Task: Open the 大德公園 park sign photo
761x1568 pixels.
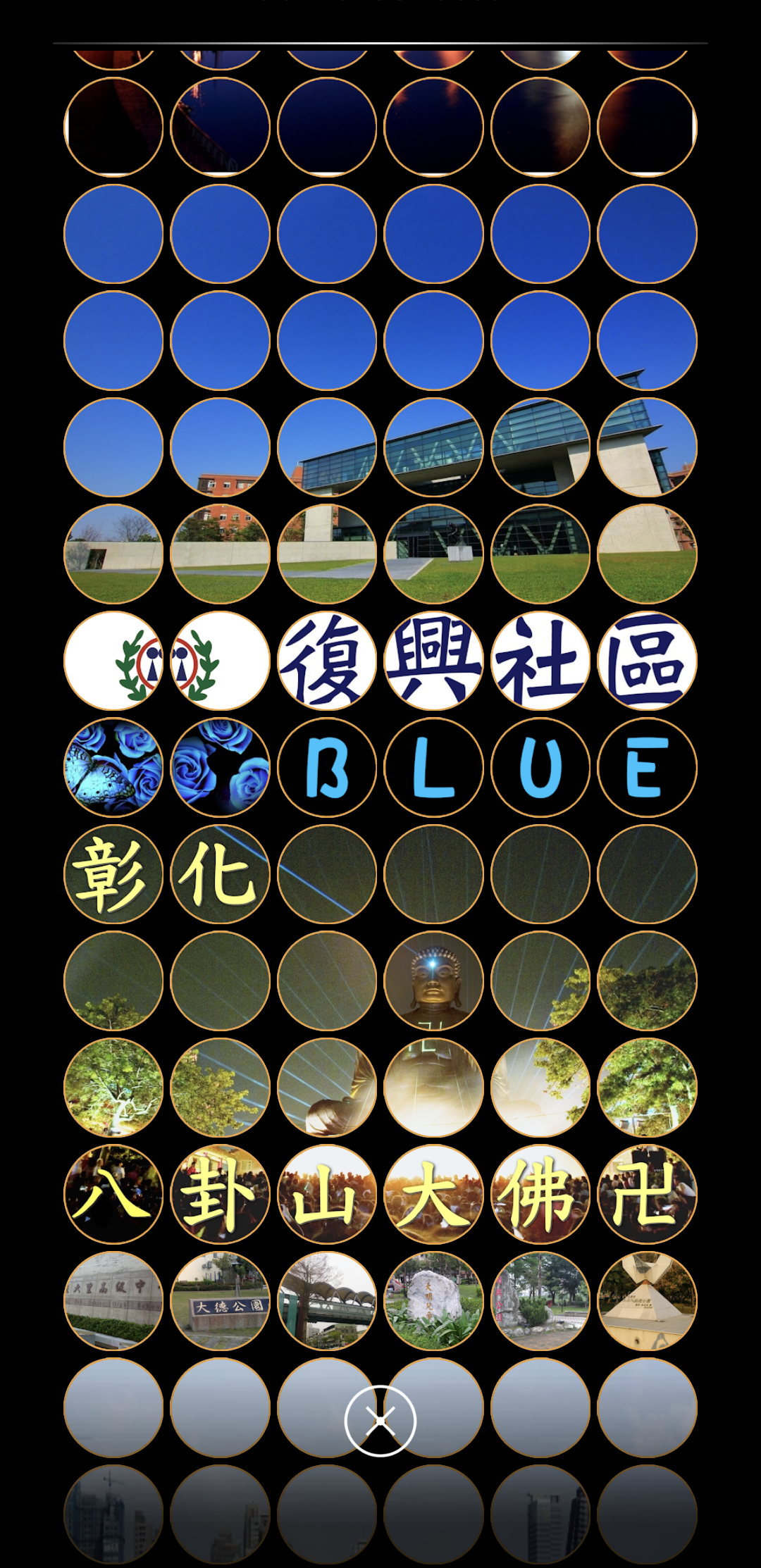Action: coord(220,1300)
